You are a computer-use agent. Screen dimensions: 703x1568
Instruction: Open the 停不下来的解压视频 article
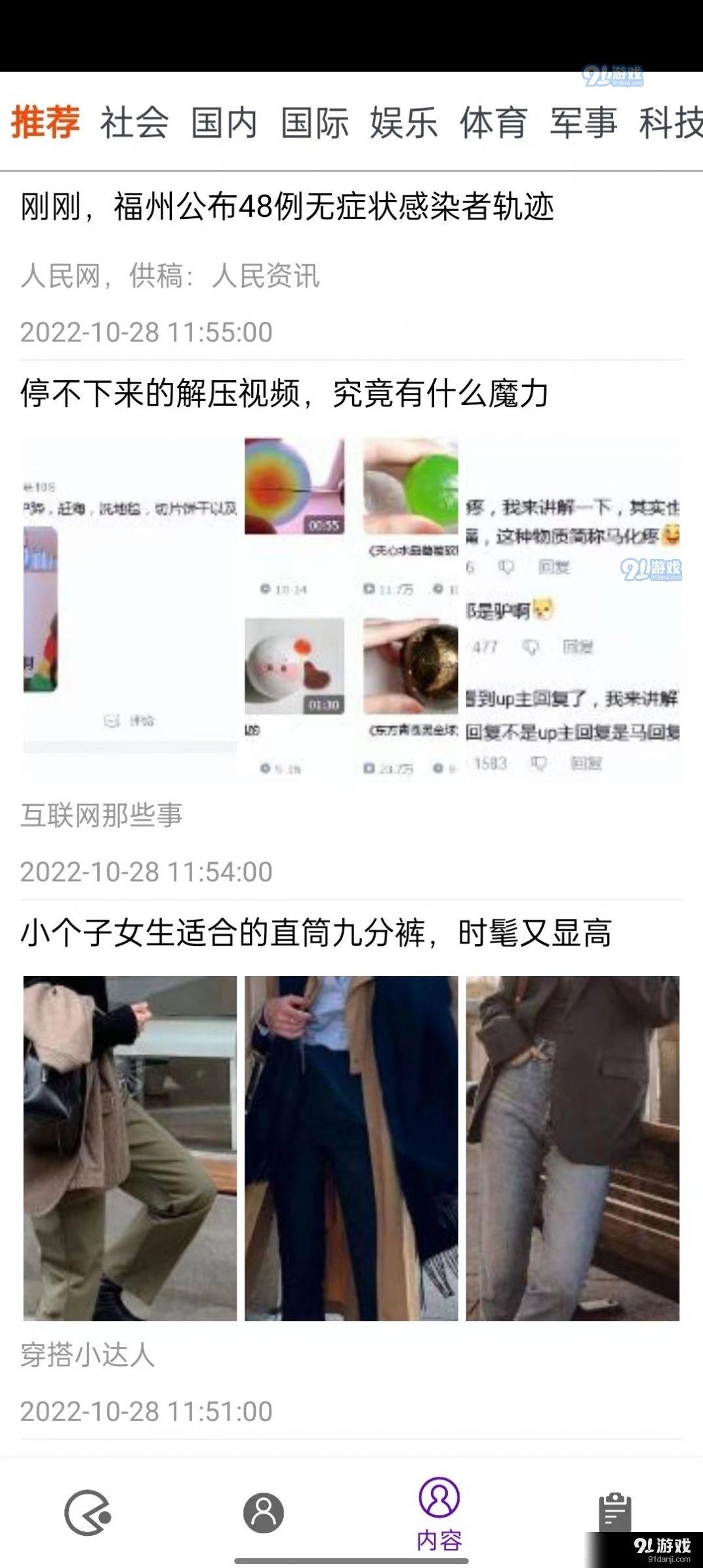click(285, 394)
